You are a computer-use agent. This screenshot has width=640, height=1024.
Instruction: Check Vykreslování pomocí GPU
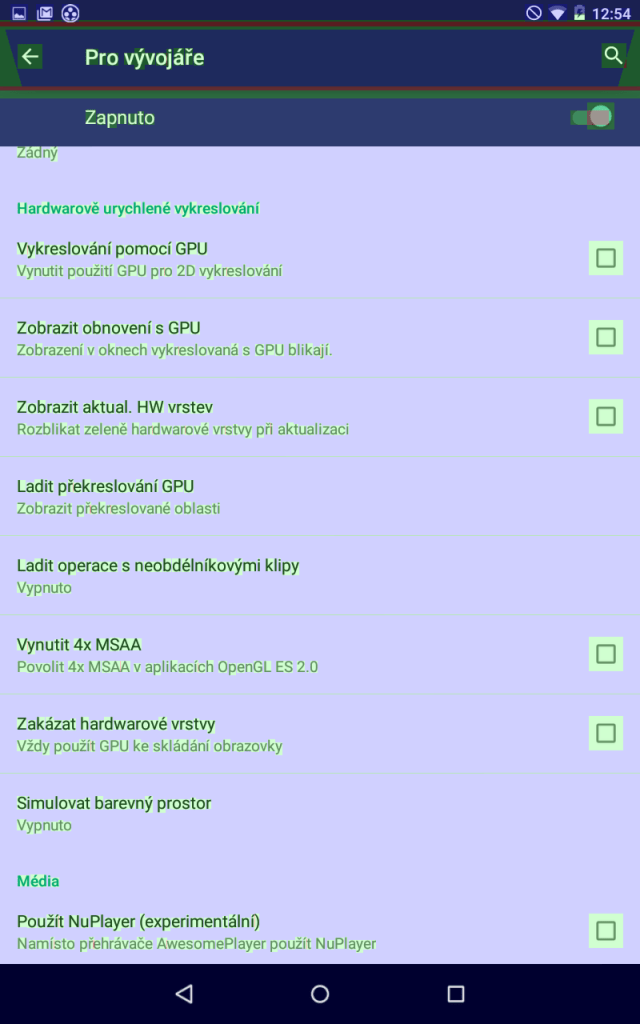(x=605, y=258)
